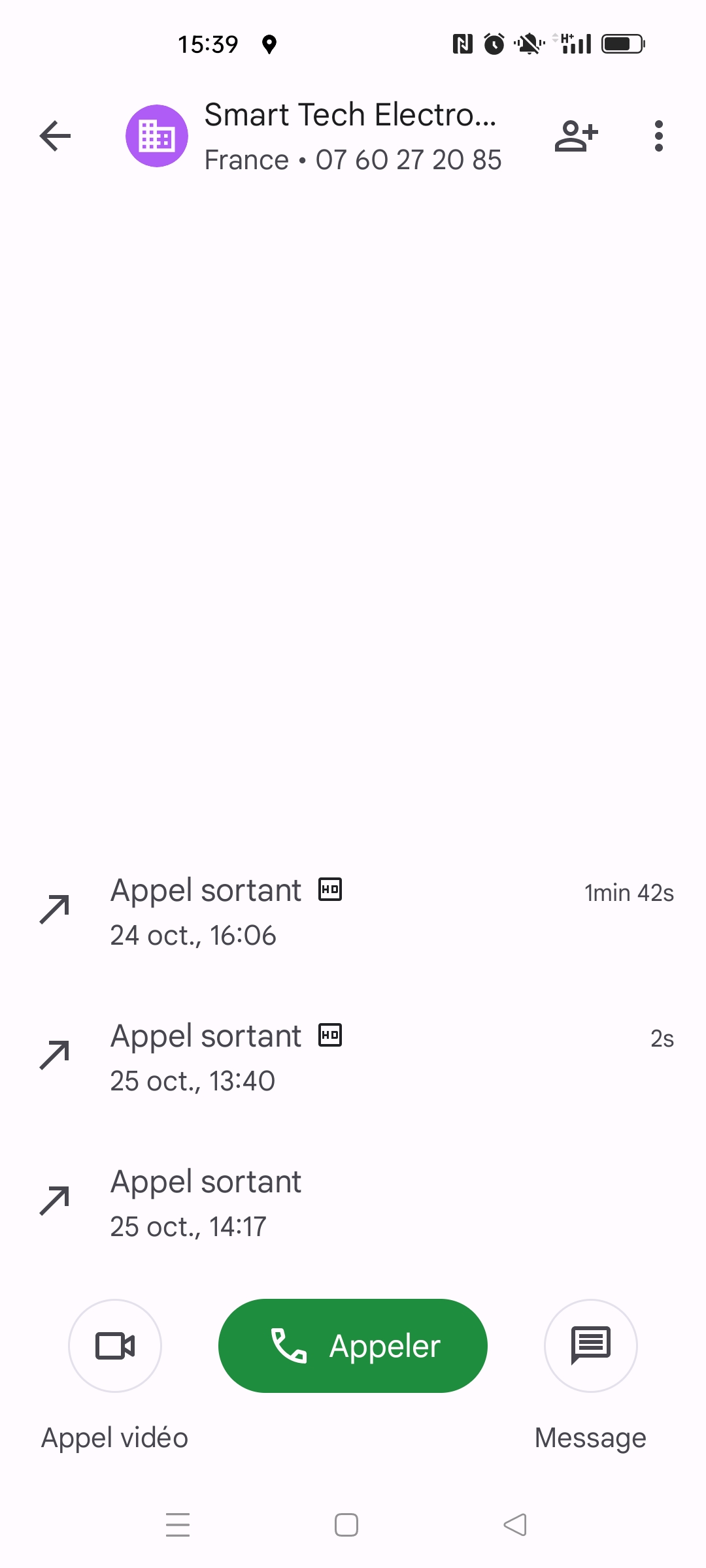
Task: Select the 25 oct. 13:40 outgoing call
Action: click(x=353, y=1057)
